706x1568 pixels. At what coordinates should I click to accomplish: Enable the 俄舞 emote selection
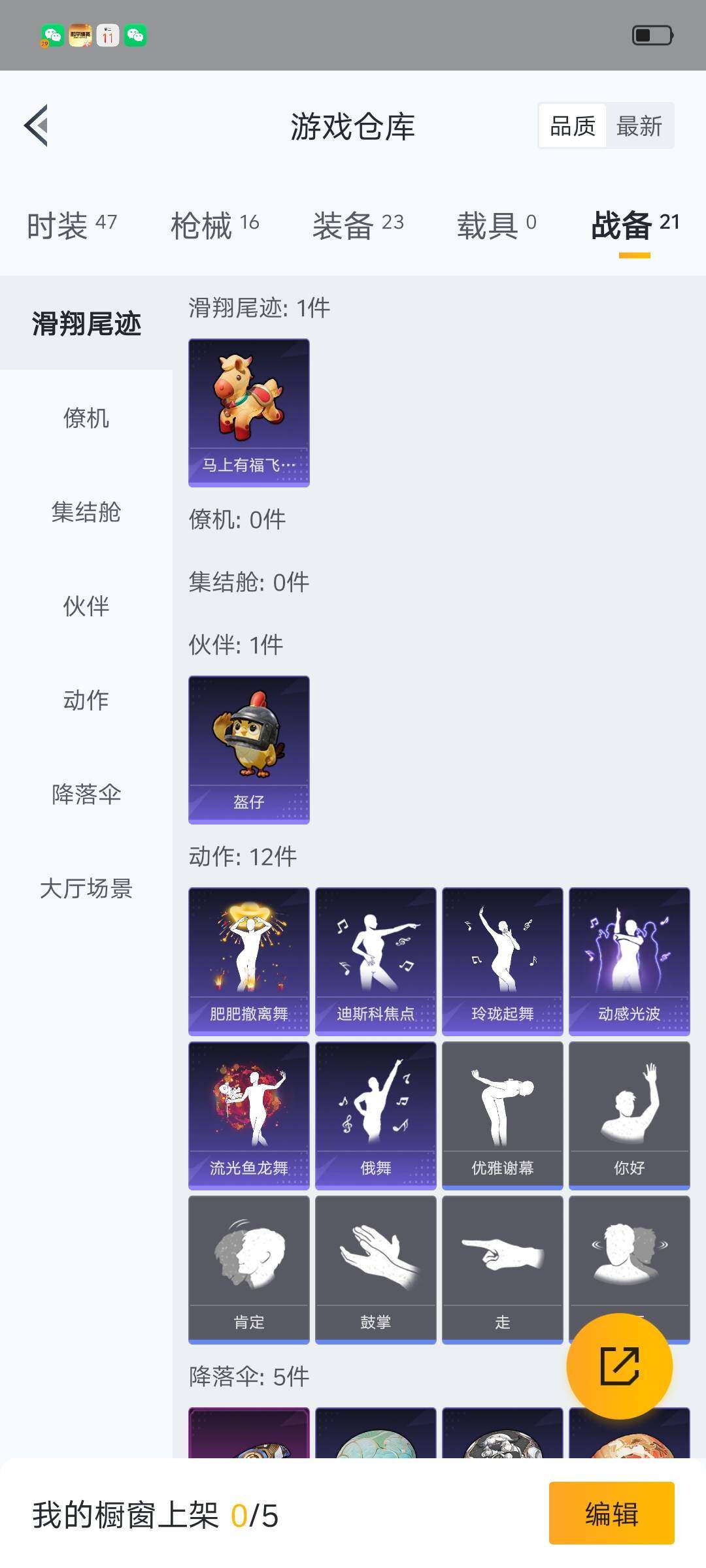coord(375,1114)
